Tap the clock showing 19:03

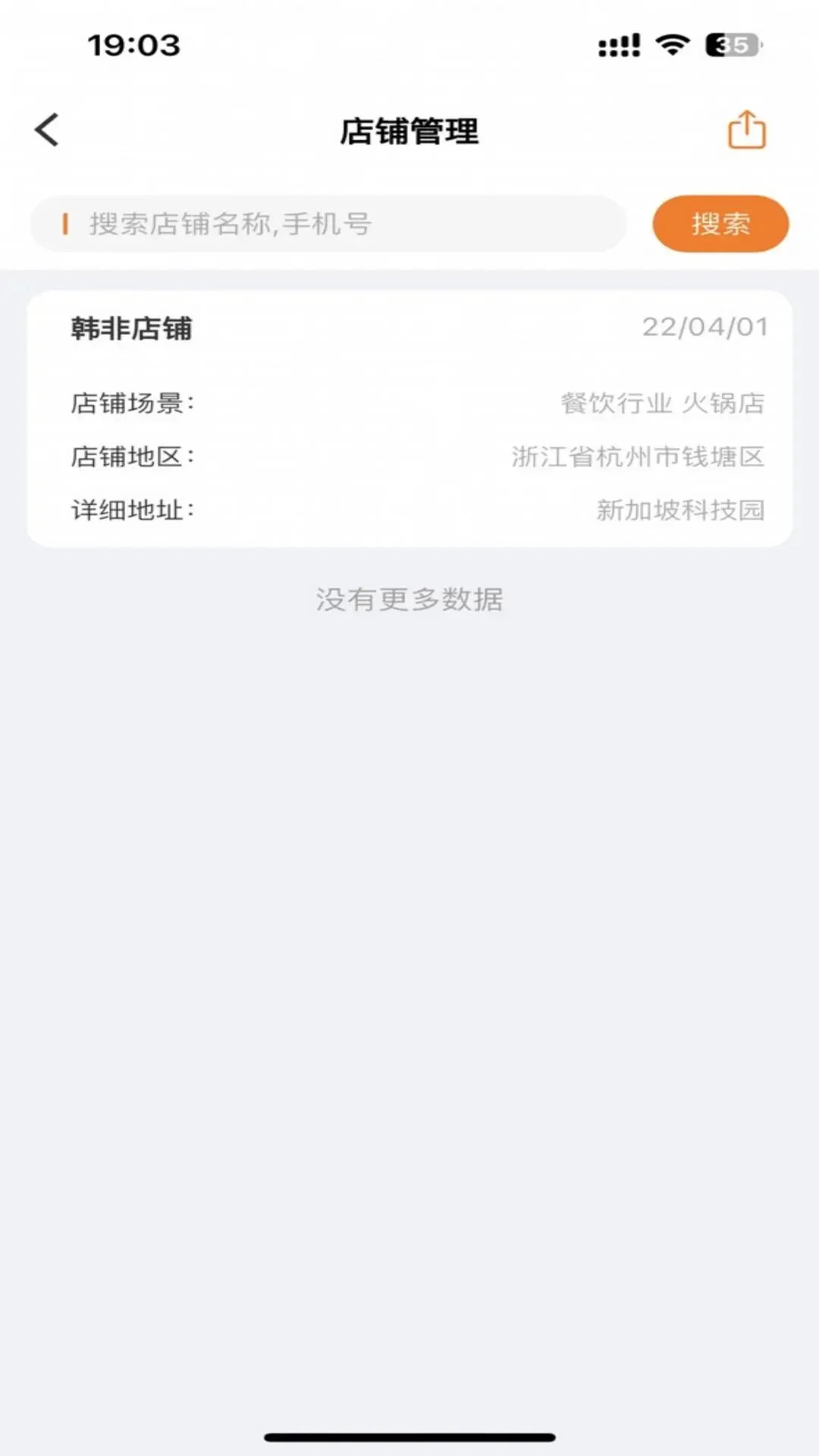coord(133,47)
